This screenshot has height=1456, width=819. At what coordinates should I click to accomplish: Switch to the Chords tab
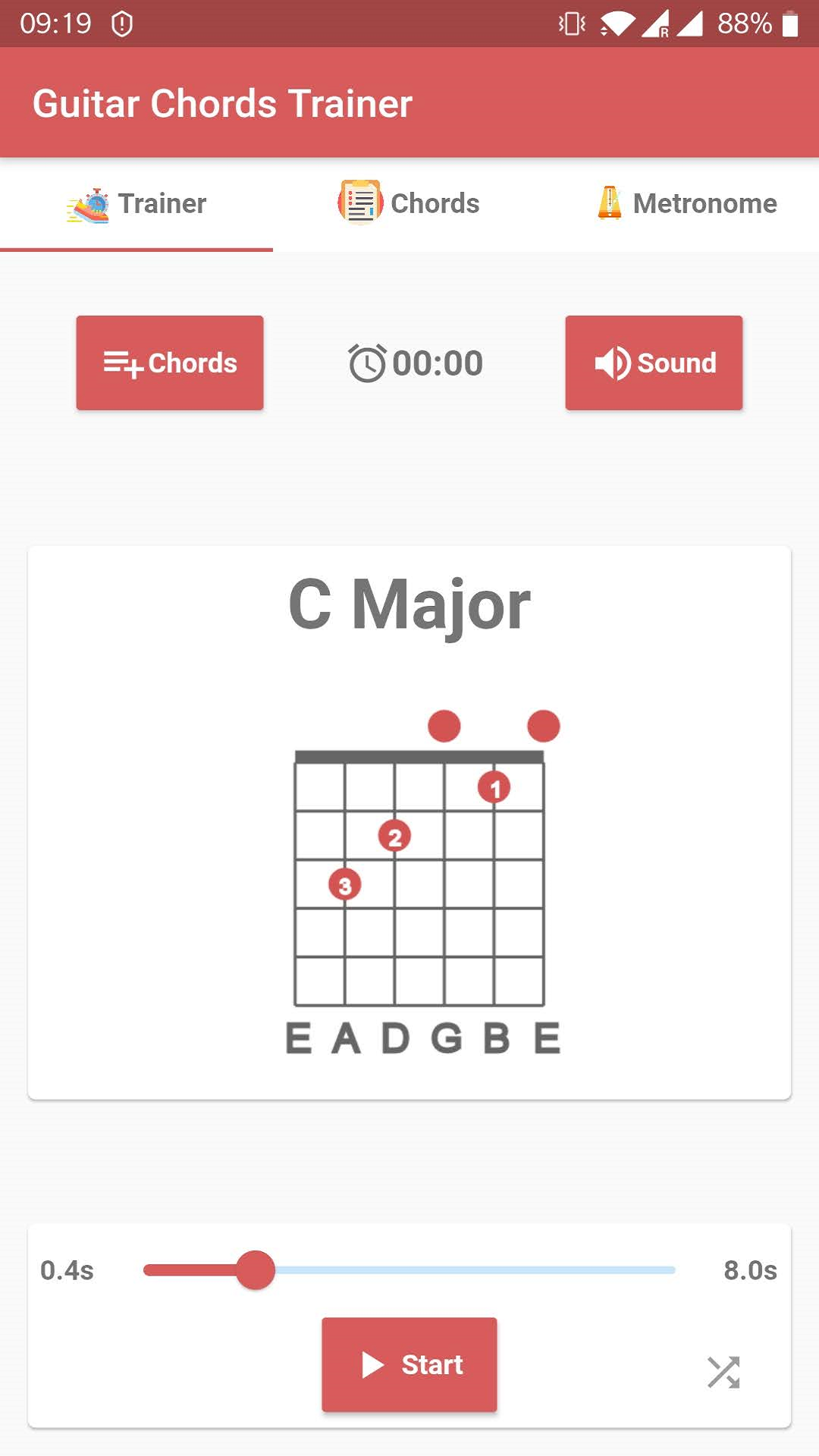[x=409, y=204]
